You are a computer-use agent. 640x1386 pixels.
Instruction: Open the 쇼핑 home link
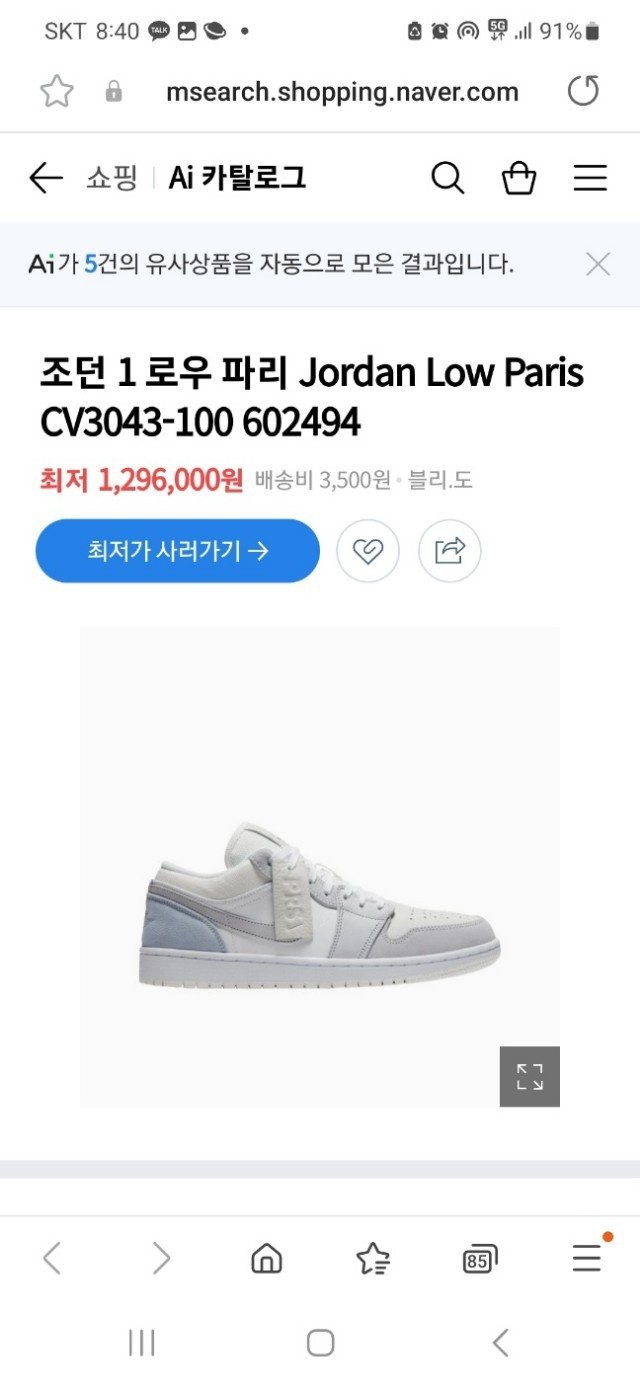click(111, 179)
